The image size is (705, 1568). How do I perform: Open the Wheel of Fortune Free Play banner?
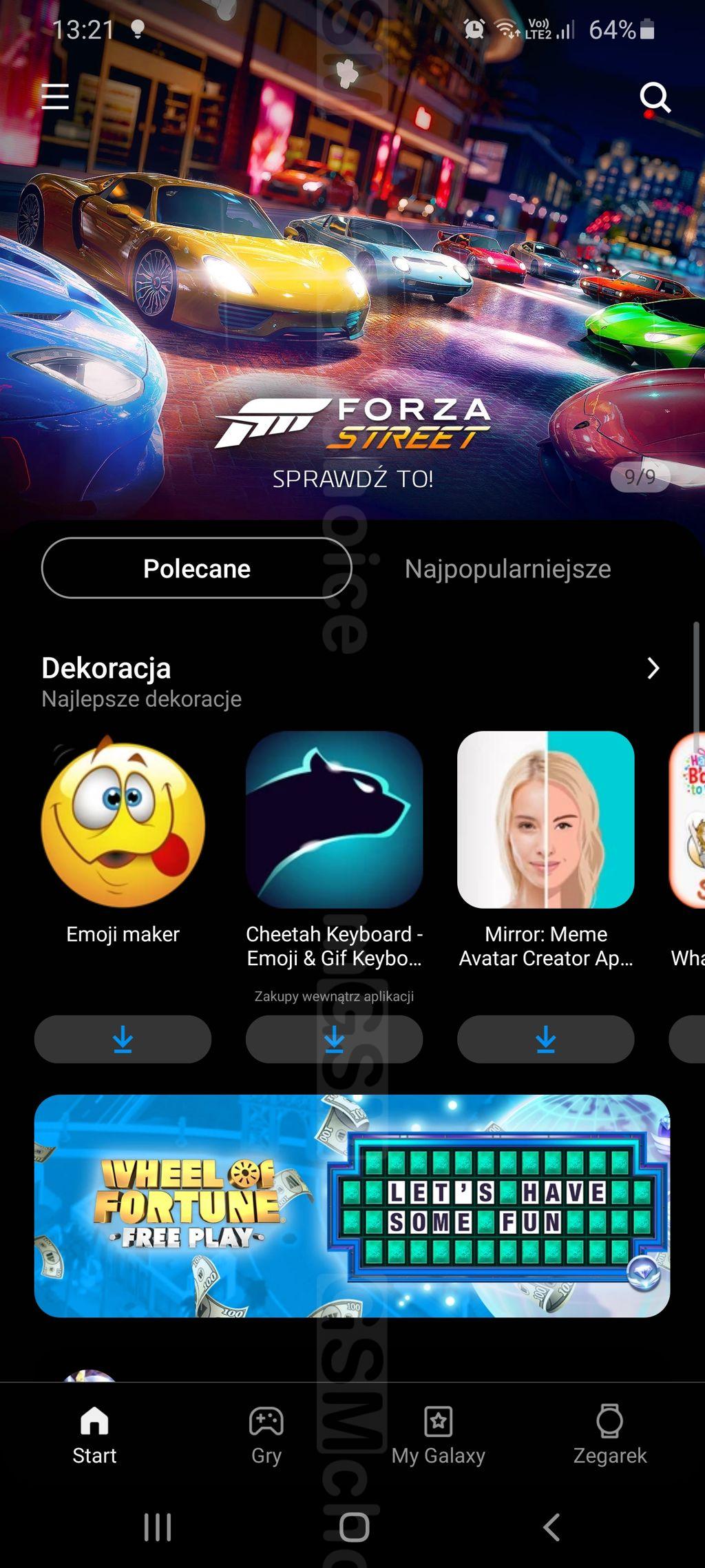click(352, 1206)
